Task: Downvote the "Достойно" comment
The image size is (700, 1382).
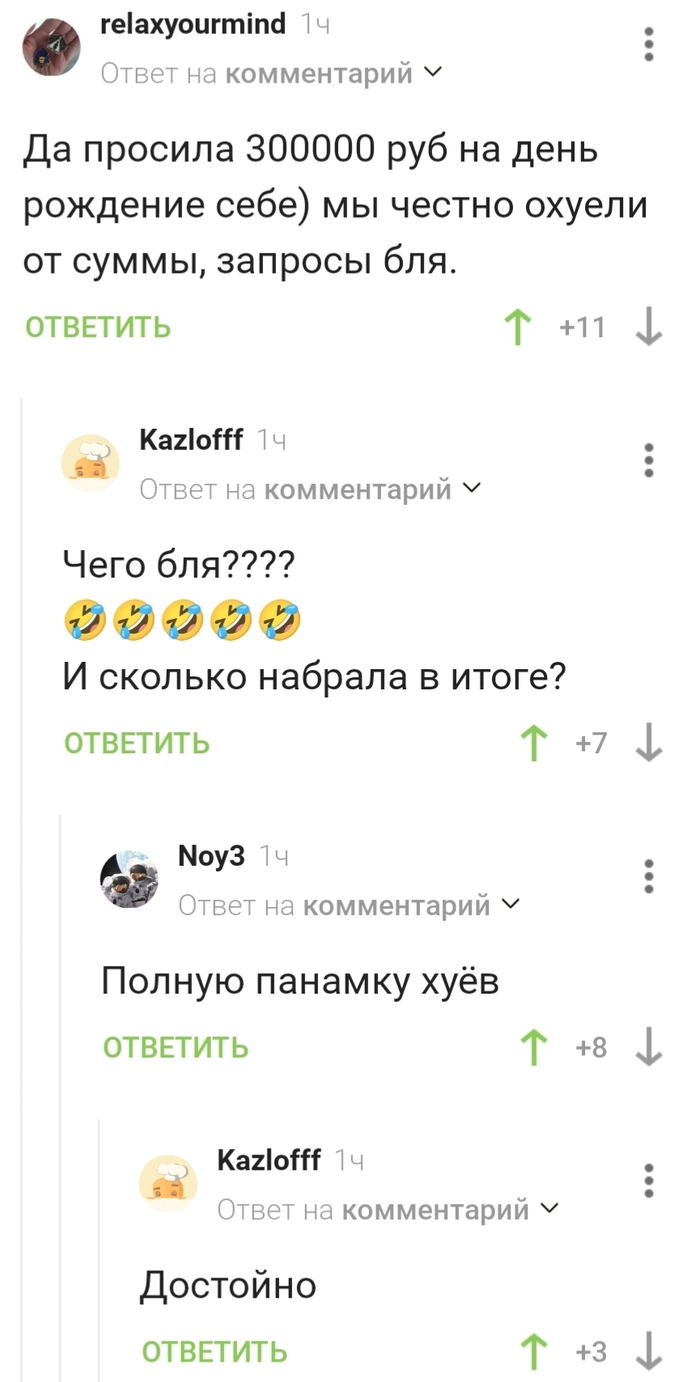Action: pyautogui.click(x=649, y=1352)
